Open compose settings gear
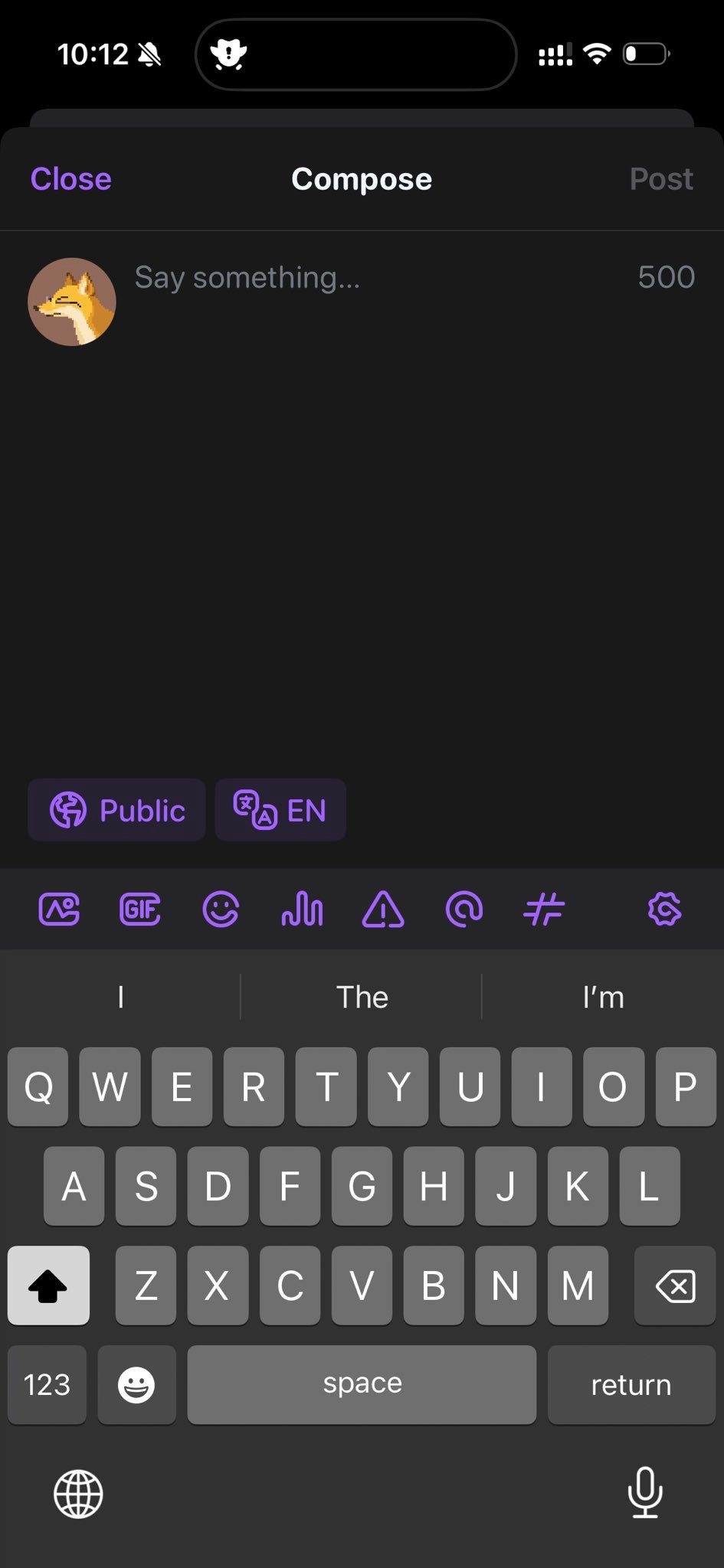This screenshot has width=724, height=1568. [x=664, y=910]
